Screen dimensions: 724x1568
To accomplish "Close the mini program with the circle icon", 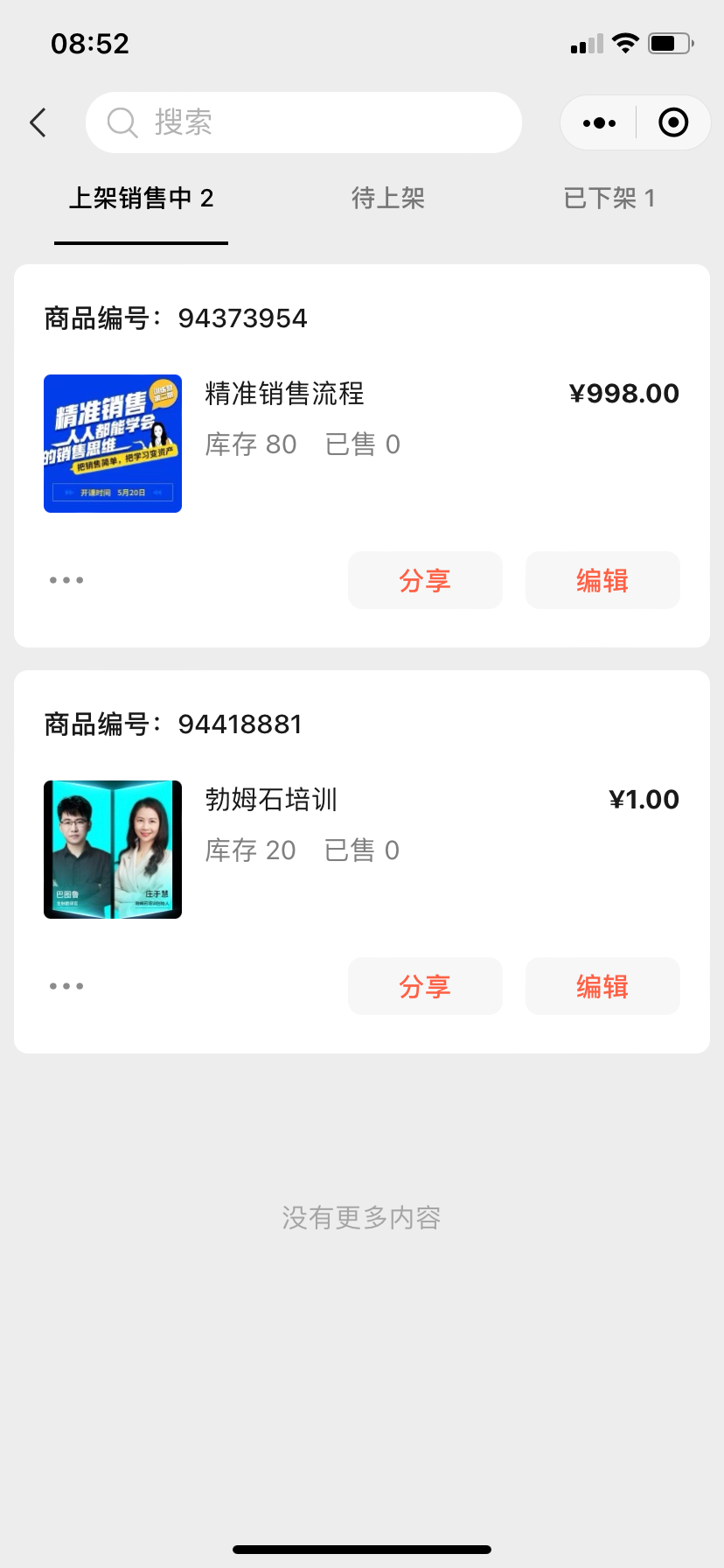I will click(x=672, y=122).
